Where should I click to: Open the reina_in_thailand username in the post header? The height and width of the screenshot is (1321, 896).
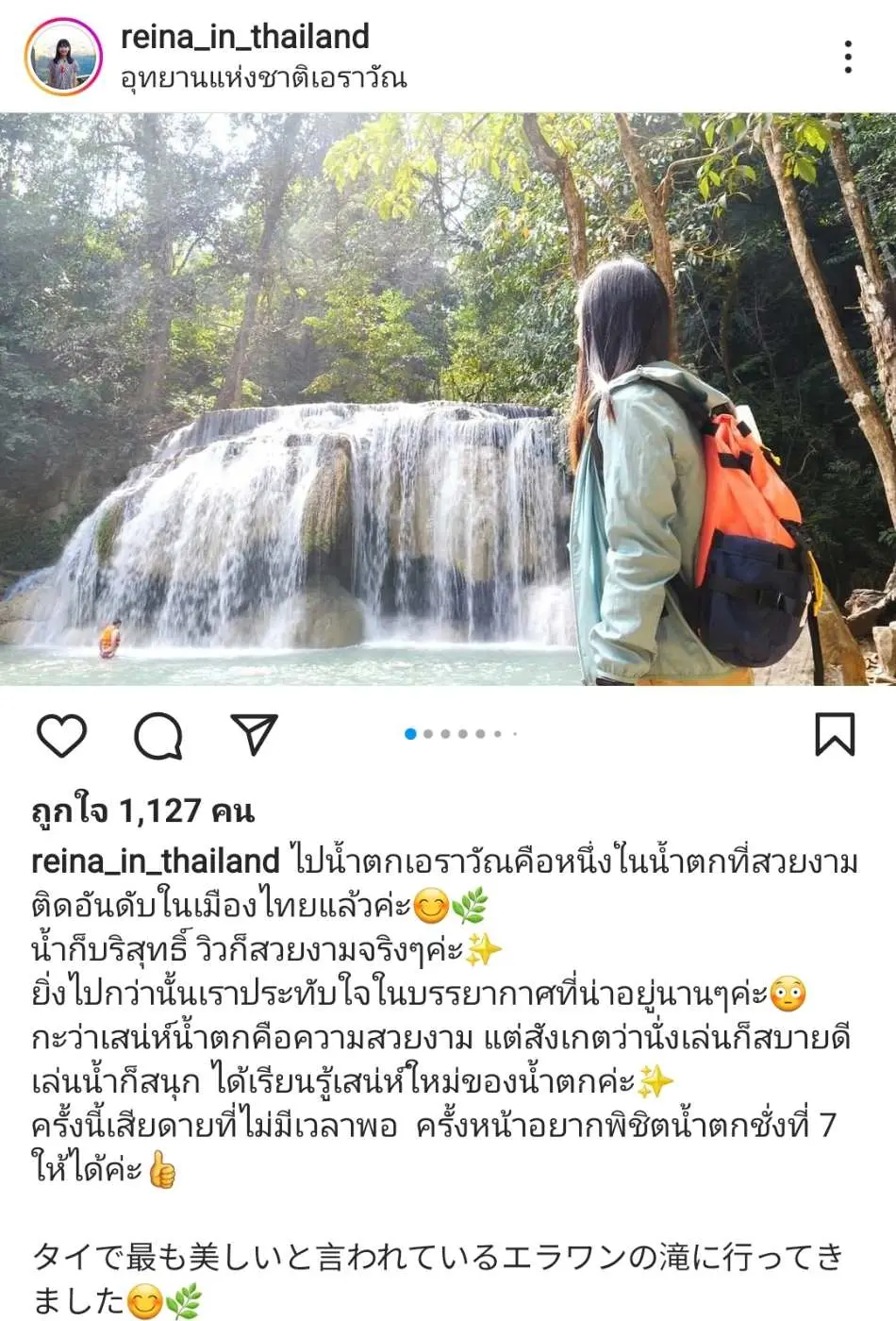coord(244,37)
